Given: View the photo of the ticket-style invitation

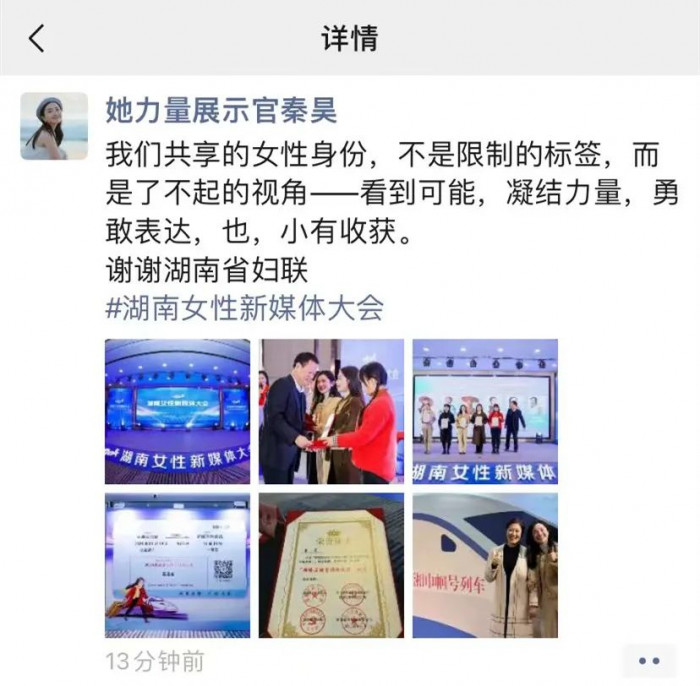Looking at the screenshot, I should [x=178, y=565].
